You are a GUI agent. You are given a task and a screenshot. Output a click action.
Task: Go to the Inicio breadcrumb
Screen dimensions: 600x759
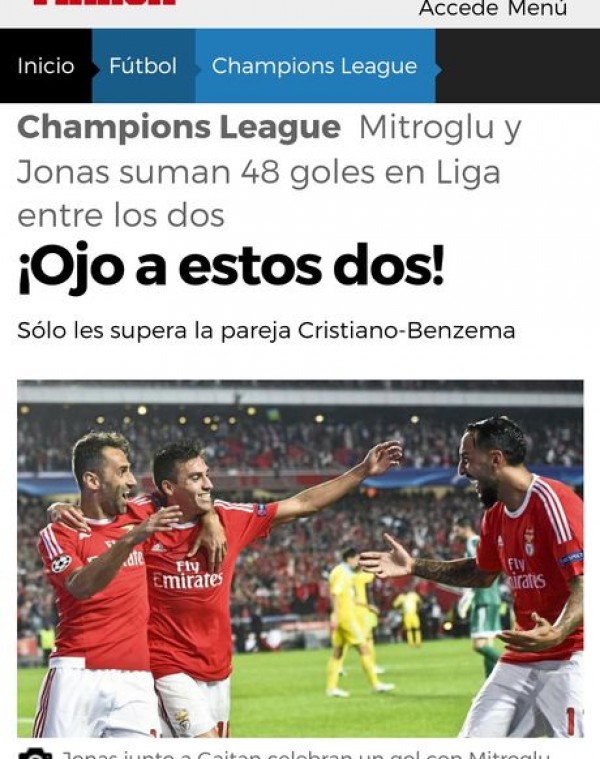click(46, 66)
